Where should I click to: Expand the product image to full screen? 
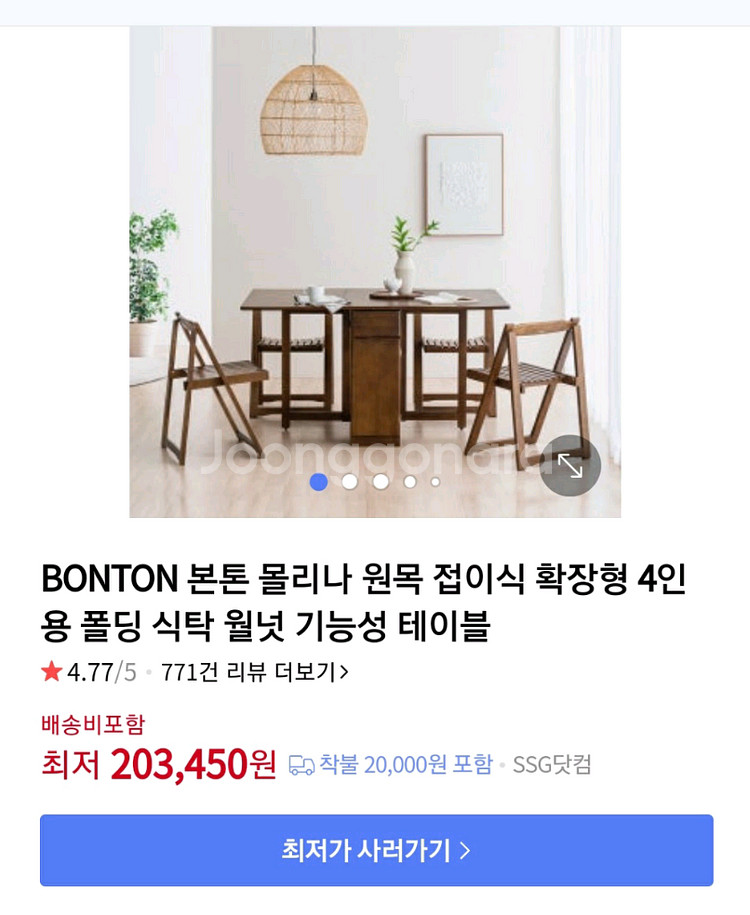tap(570, 466)
